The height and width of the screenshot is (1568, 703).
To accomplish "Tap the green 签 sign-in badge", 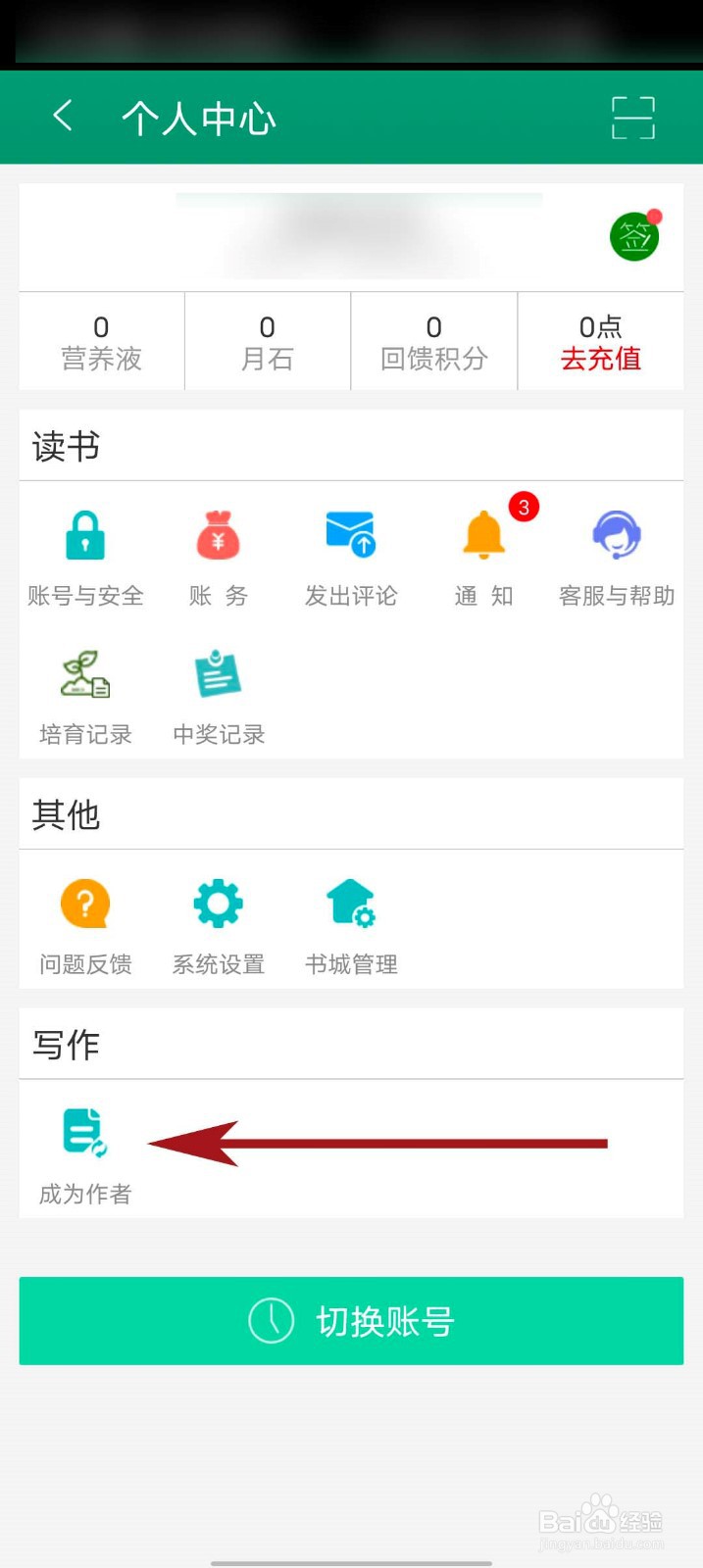I will point(635,236).
